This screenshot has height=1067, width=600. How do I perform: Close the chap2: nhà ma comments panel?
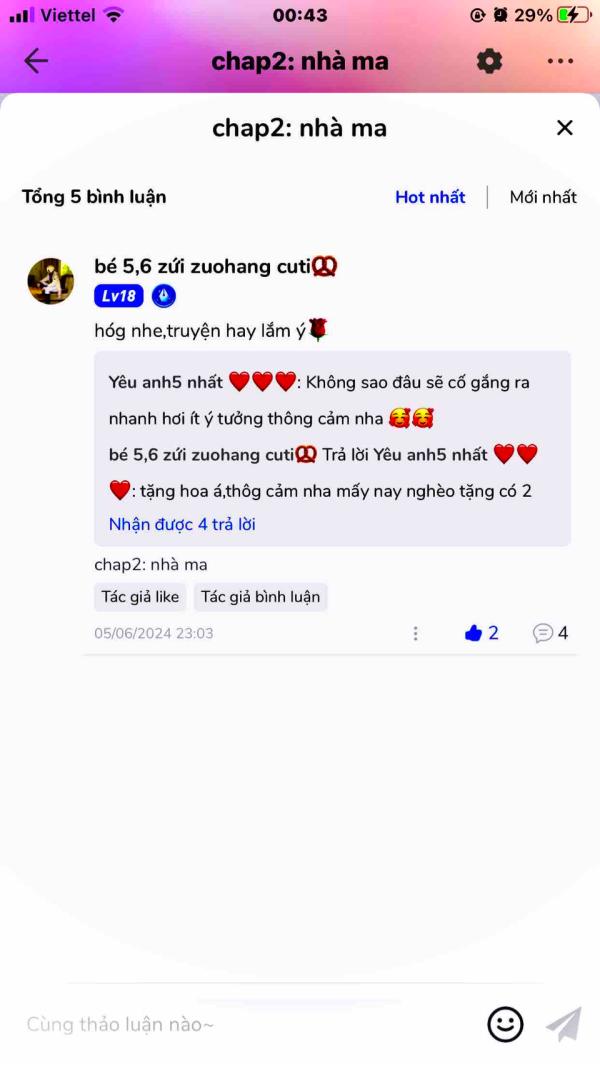point(565,128)
